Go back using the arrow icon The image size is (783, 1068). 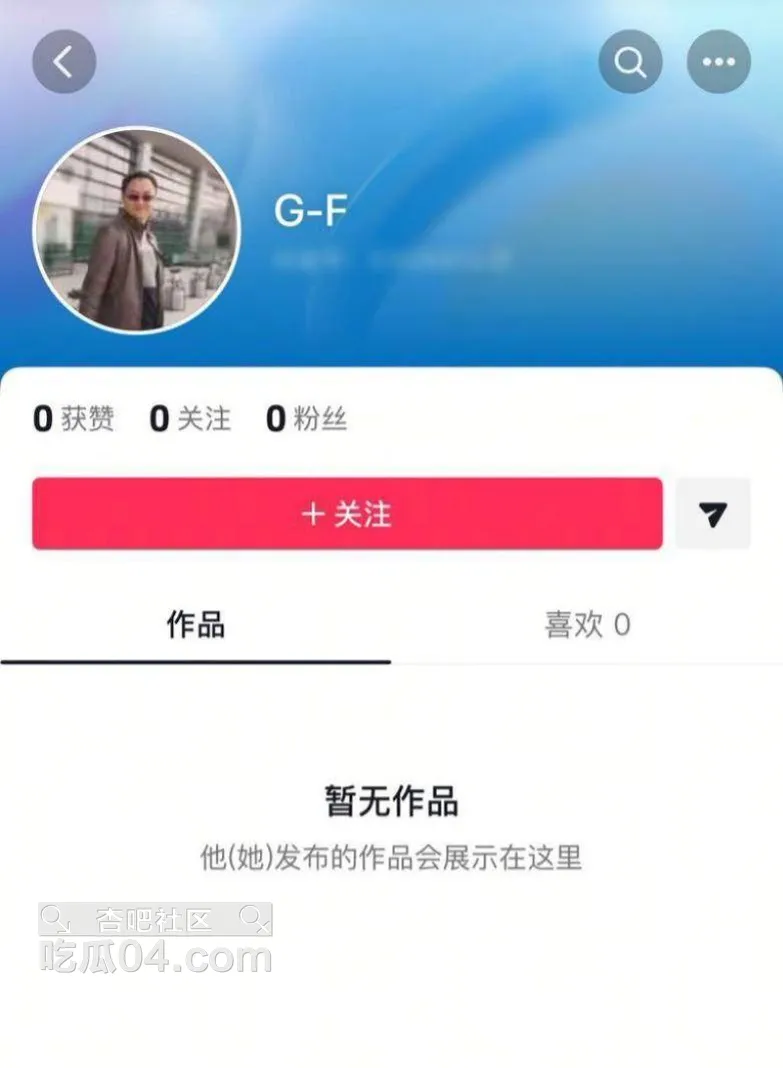[x=64, y=62]
